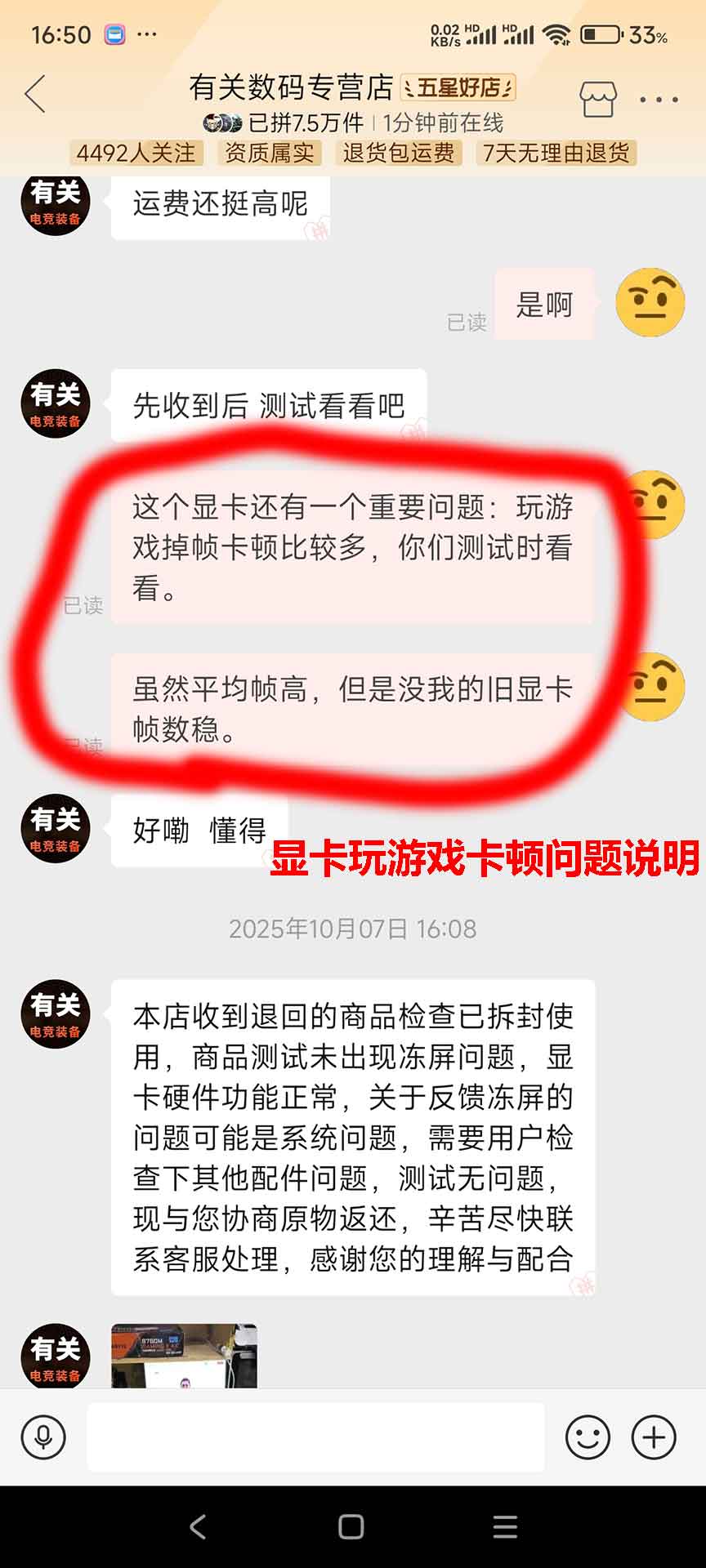
Task: Go back from the shop chat
Action: click(35, 94)
